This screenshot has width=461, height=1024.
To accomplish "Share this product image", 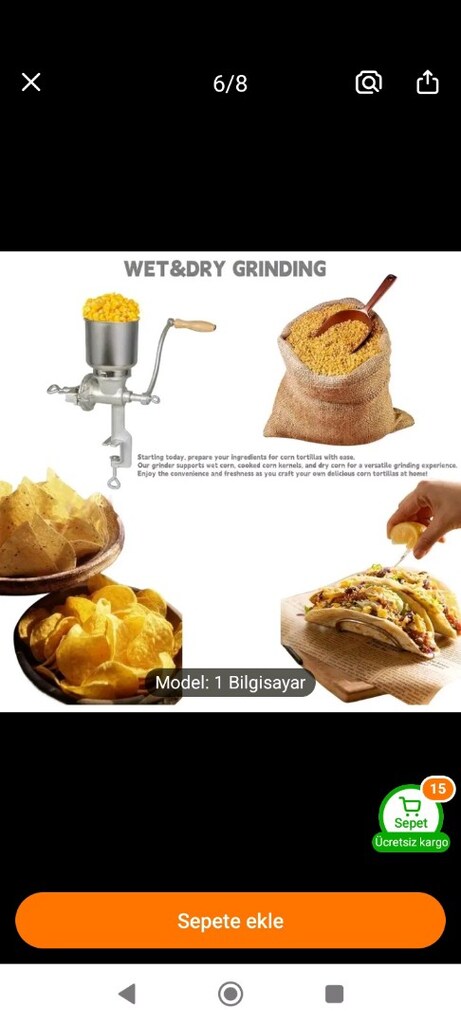I will pos(428,82).
